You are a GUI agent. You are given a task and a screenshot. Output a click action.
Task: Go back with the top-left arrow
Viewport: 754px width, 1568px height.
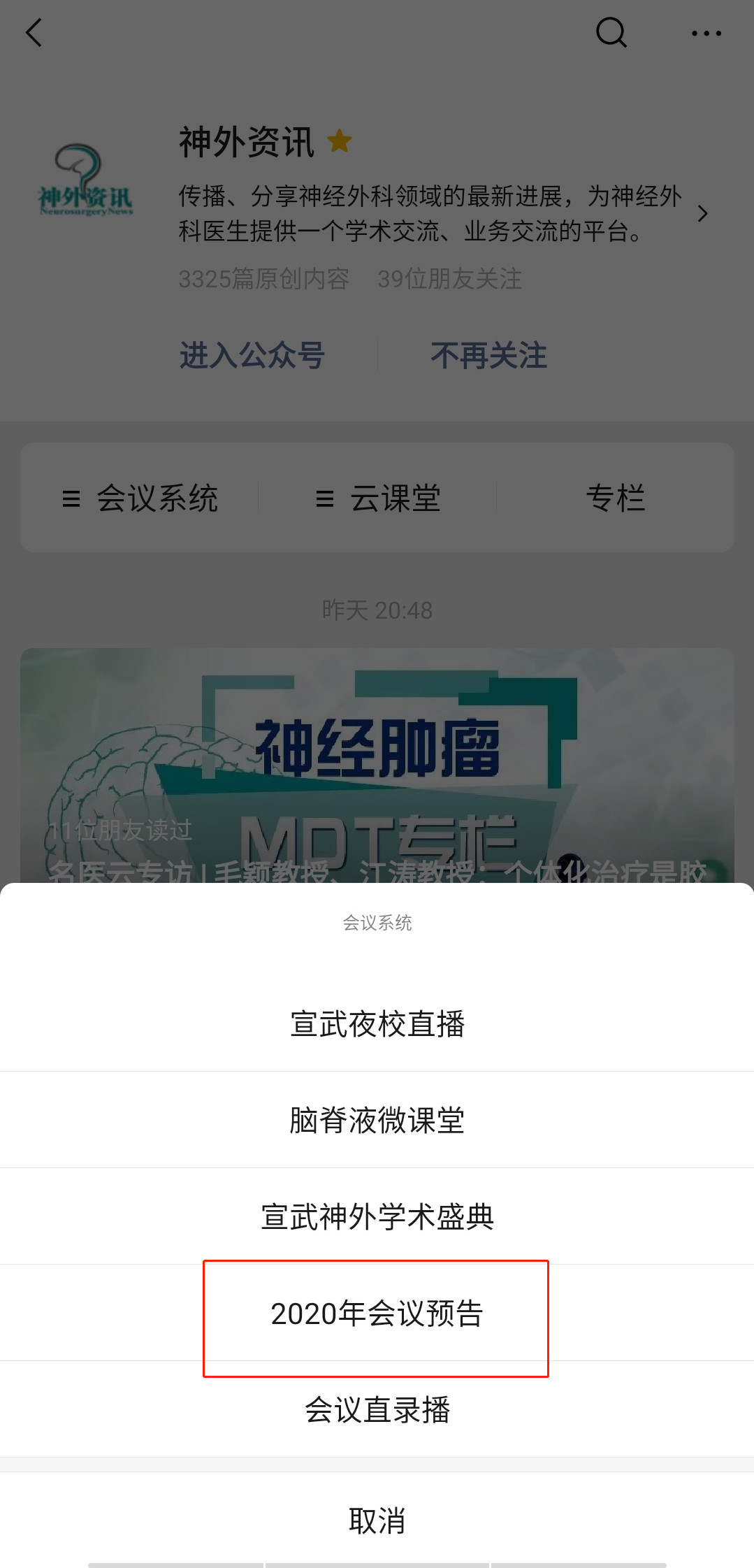pyautogui.click(x=34, y=33)
